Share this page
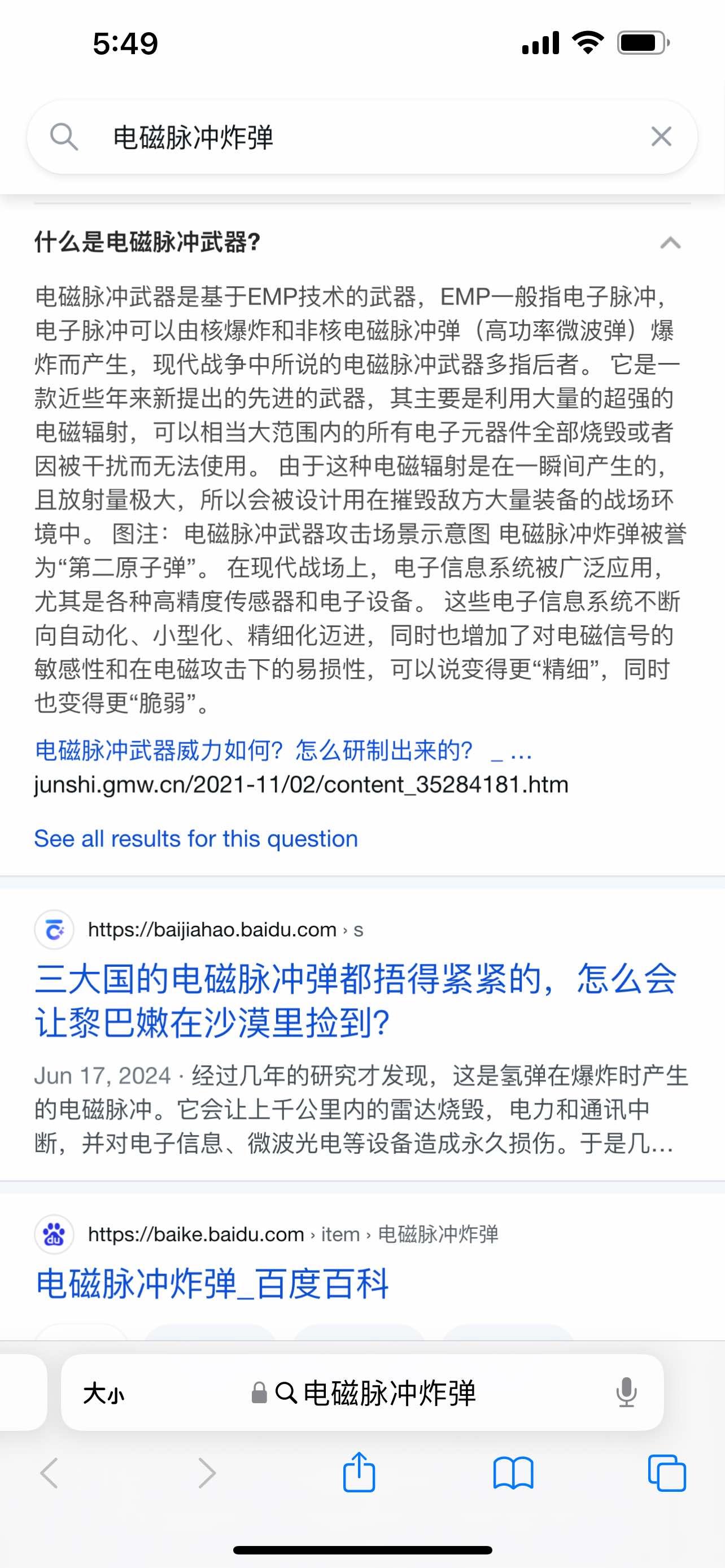This screenshot has height=1568, width=725. point(359,1473)
